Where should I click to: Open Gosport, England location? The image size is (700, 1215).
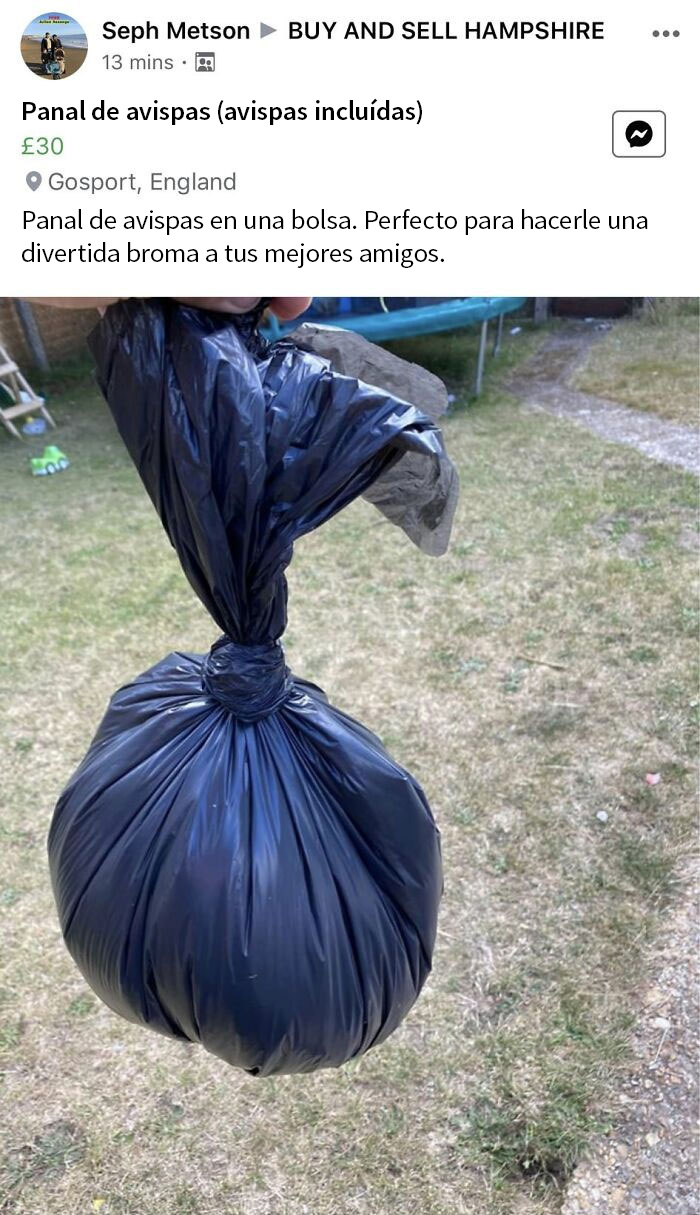pyautogui.click(x=141, y=182)
